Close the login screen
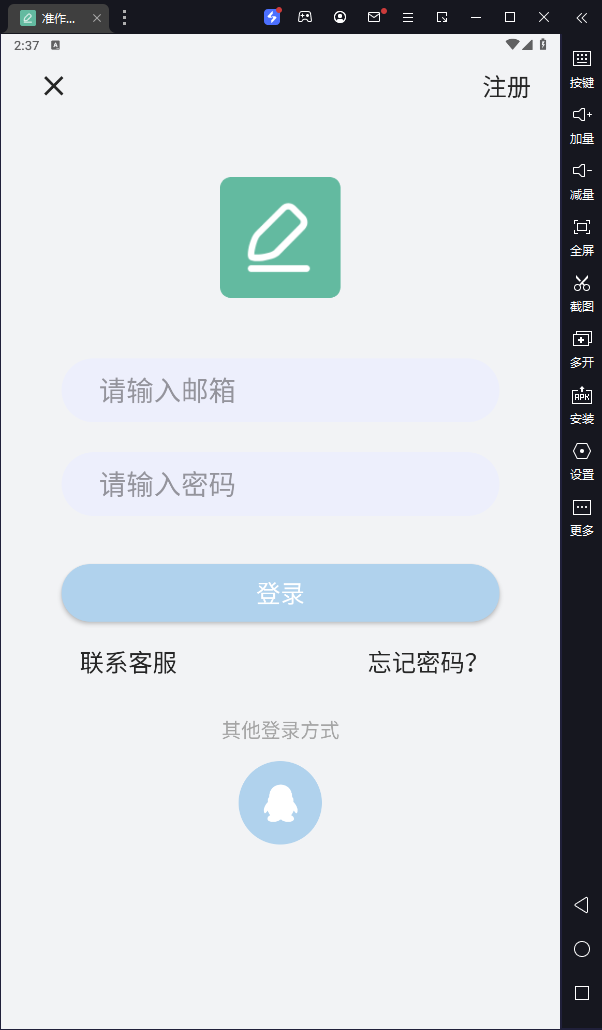The width and height of the screenshot is (602, 1030). click(54, 86)
